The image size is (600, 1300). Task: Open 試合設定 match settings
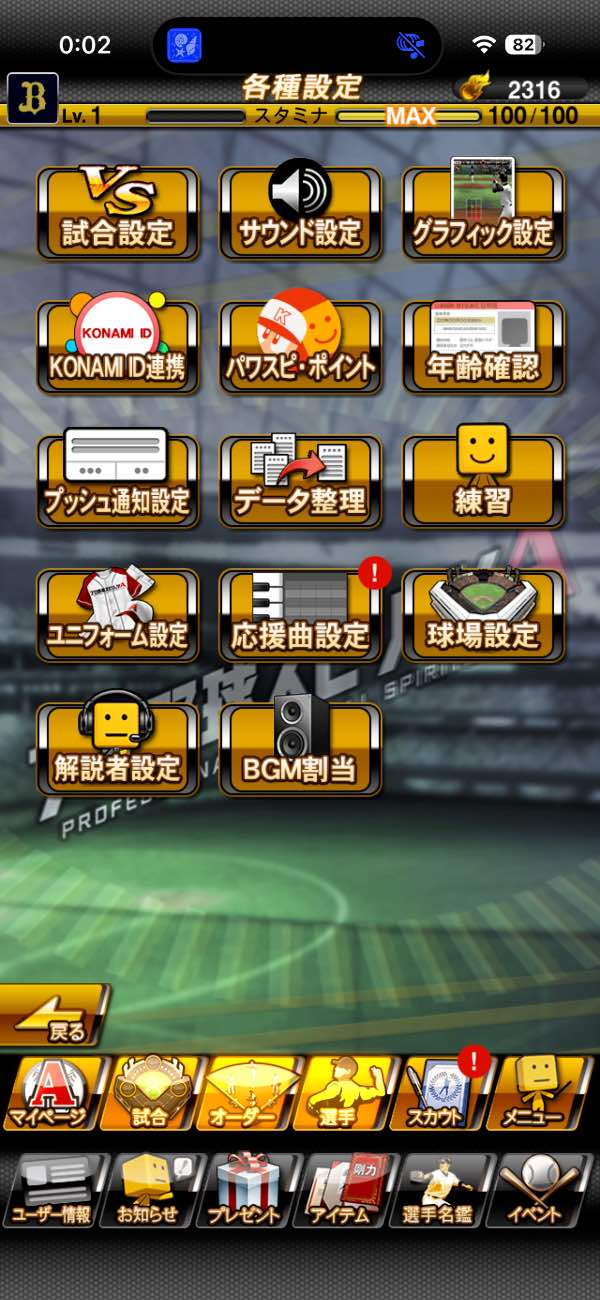(x=118, y=212)
